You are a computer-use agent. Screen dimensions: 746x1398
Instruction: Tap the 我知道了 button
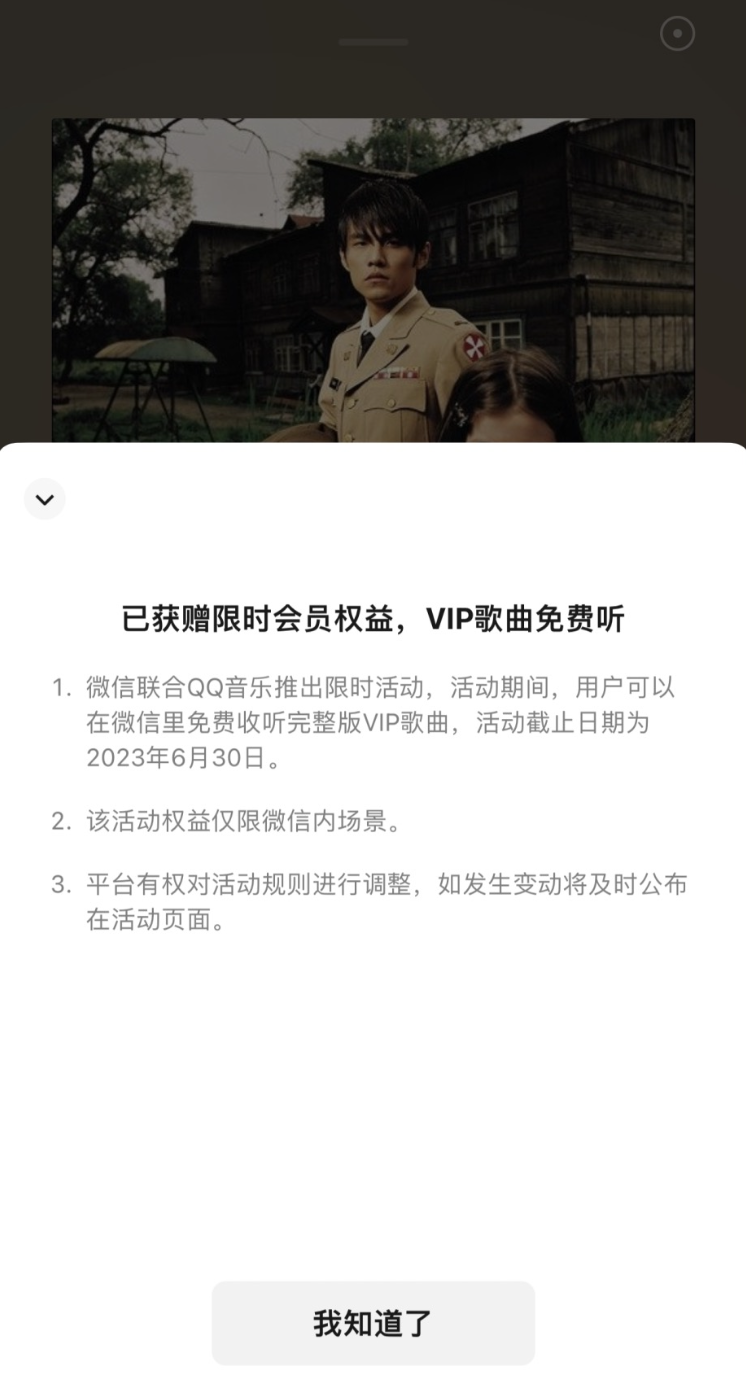tap(373, 1322)
